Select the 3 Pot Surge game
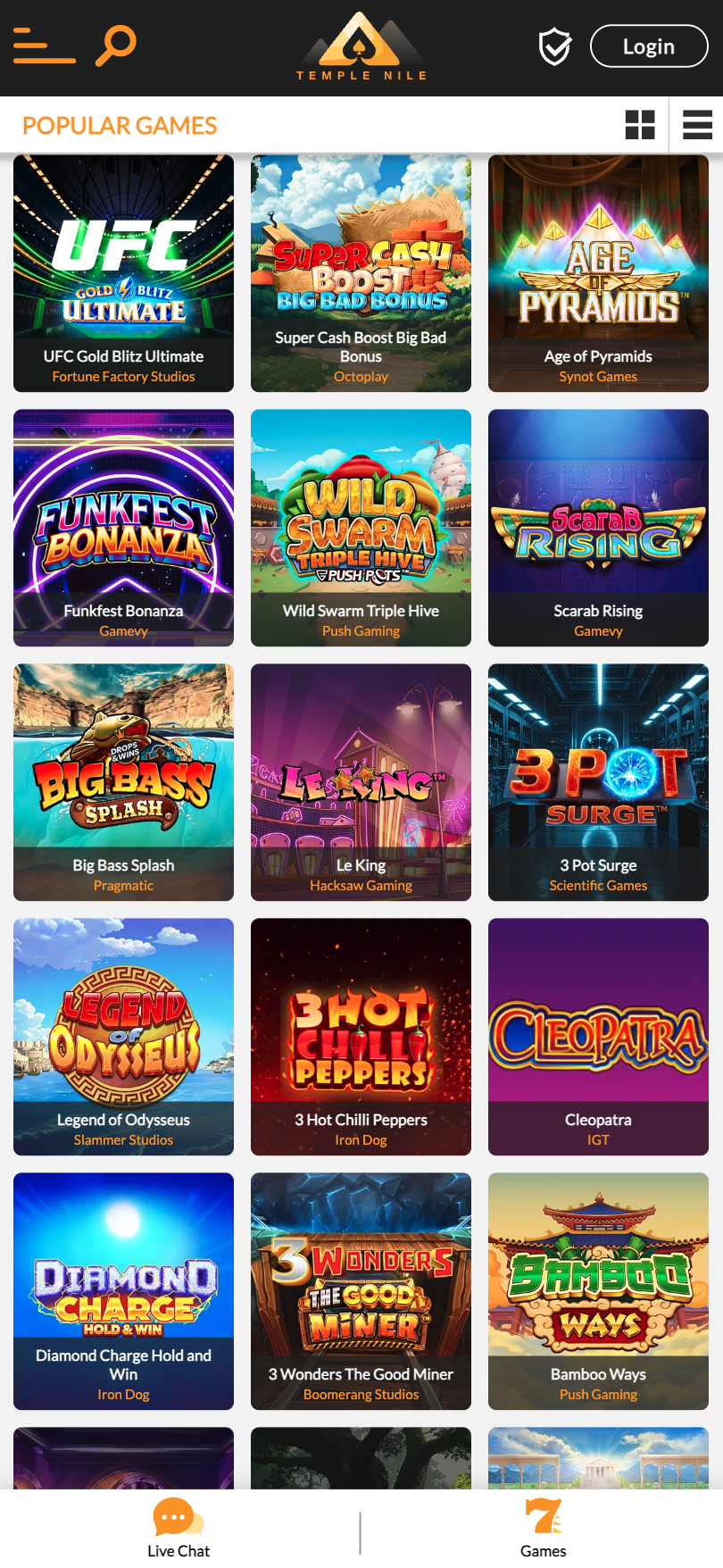The image size is (723, 1568). (598, 781)
